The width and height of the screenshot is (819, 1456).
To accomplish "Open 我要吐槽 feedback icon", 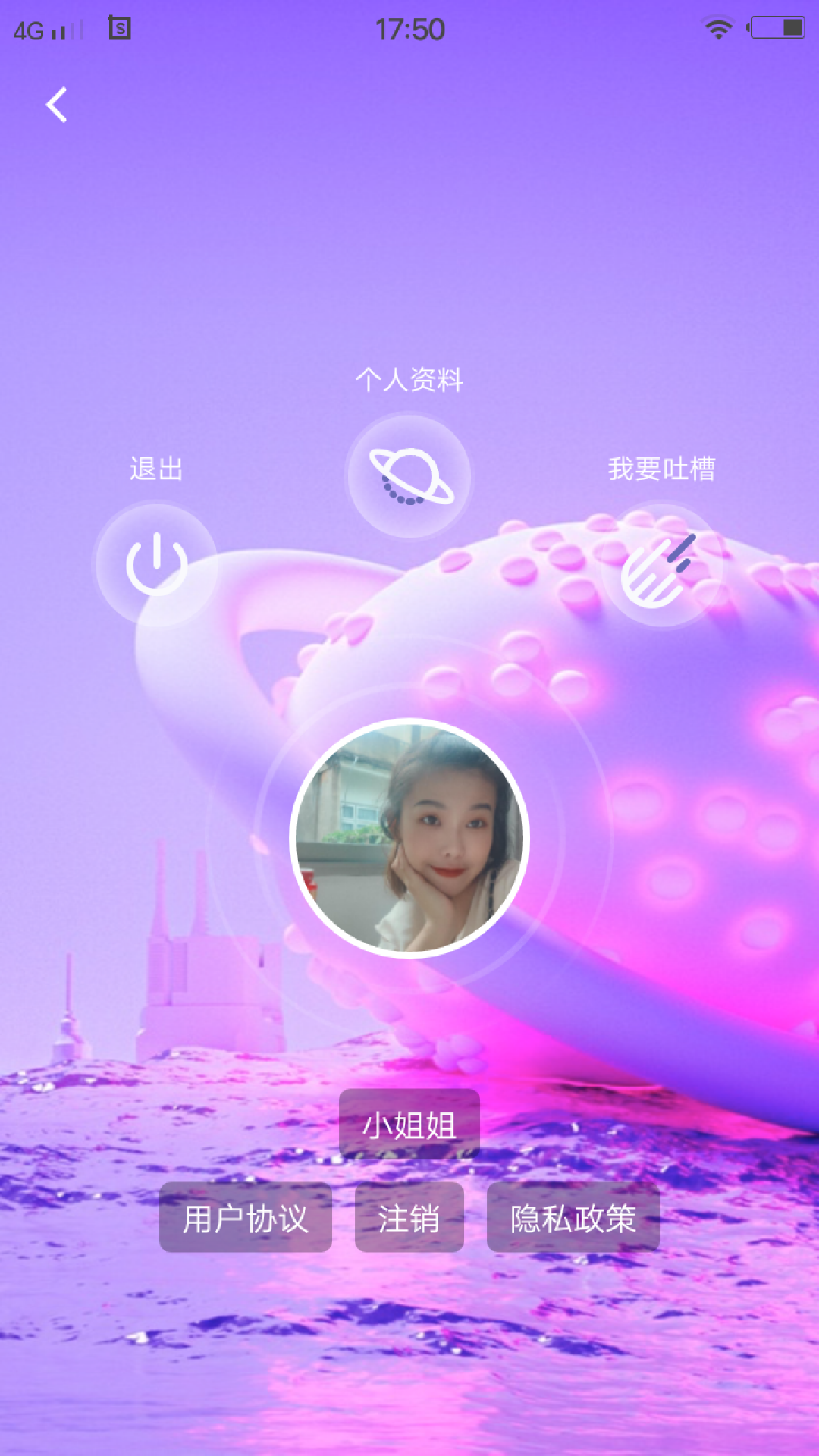I will 661,566.
